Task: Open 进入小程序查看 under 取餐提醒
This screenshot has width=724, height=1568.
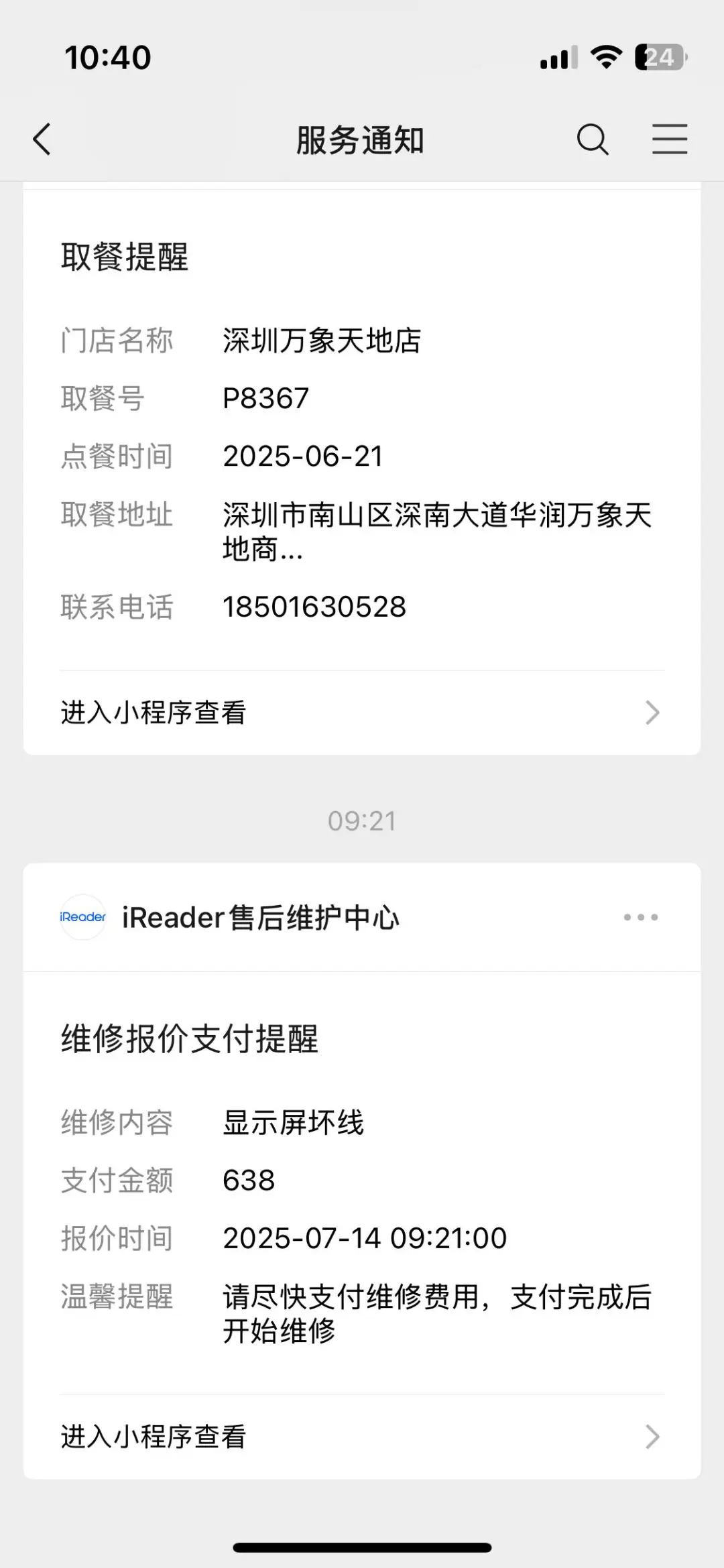Action: 362,712
